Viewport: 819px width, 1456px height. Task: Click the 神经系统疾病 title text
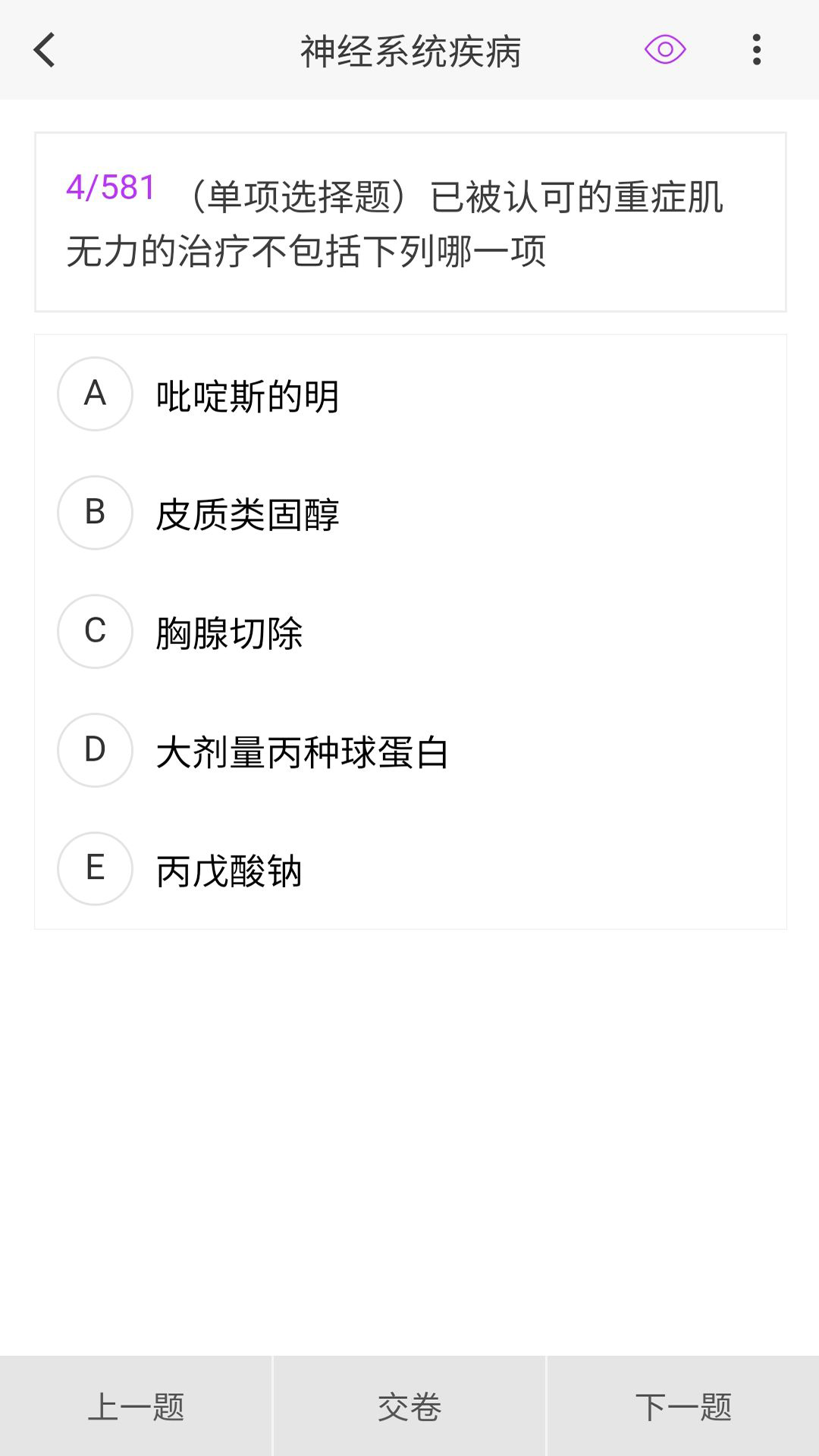409,50
